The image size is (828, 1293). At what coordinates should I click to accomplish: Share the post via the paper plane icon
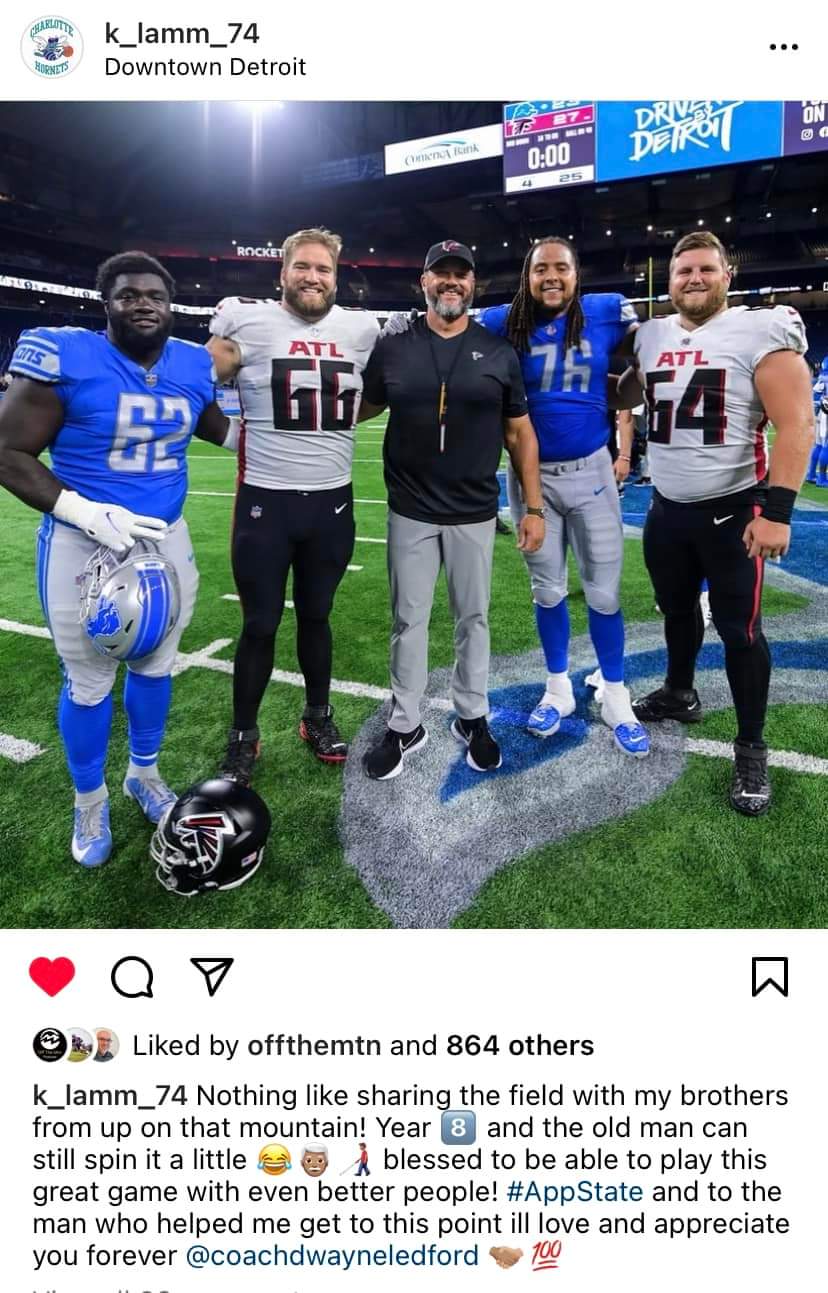[211, 976]
